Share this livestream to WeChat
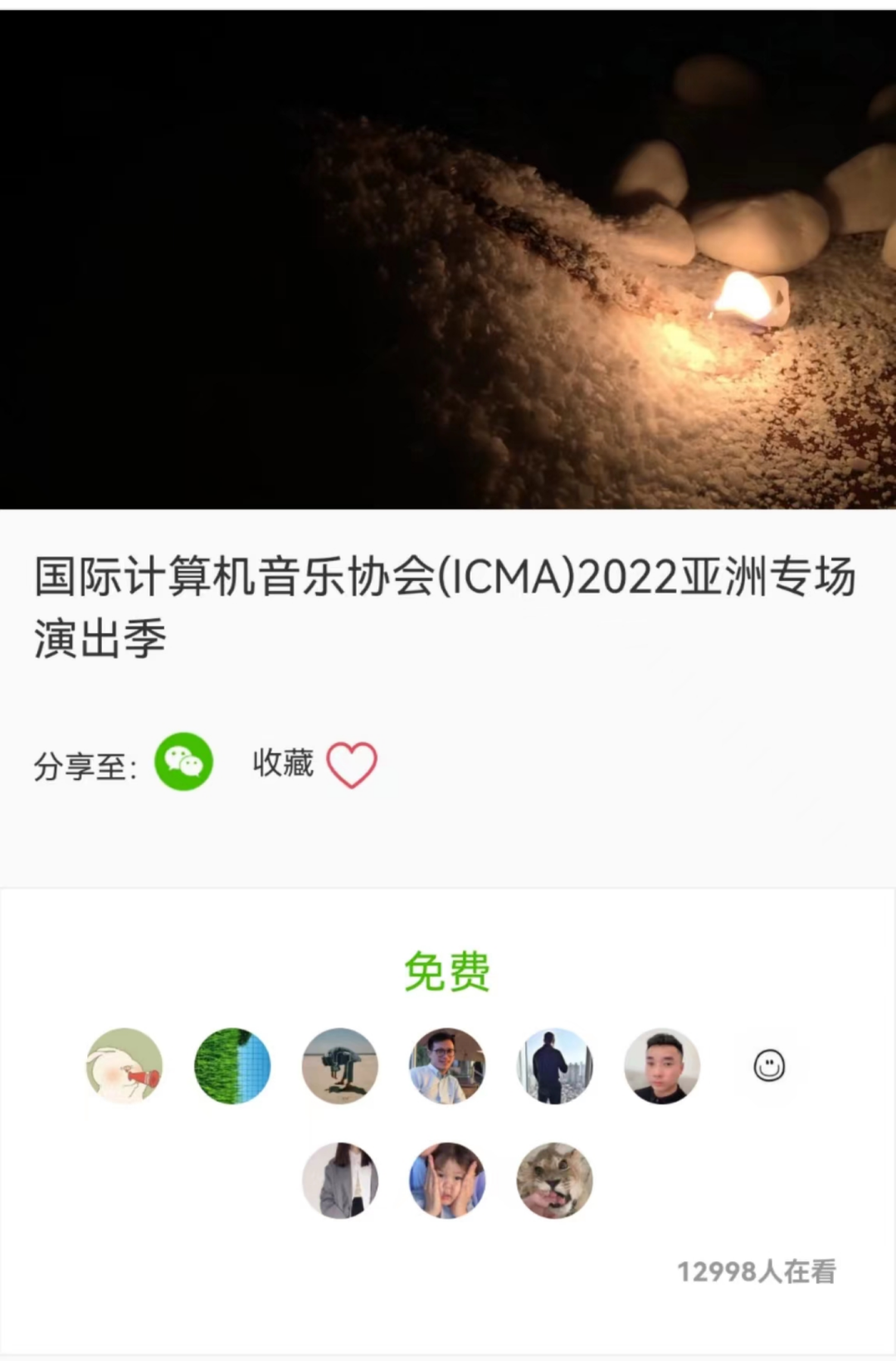Screen dimensions: 896x1361 point(183,762)
